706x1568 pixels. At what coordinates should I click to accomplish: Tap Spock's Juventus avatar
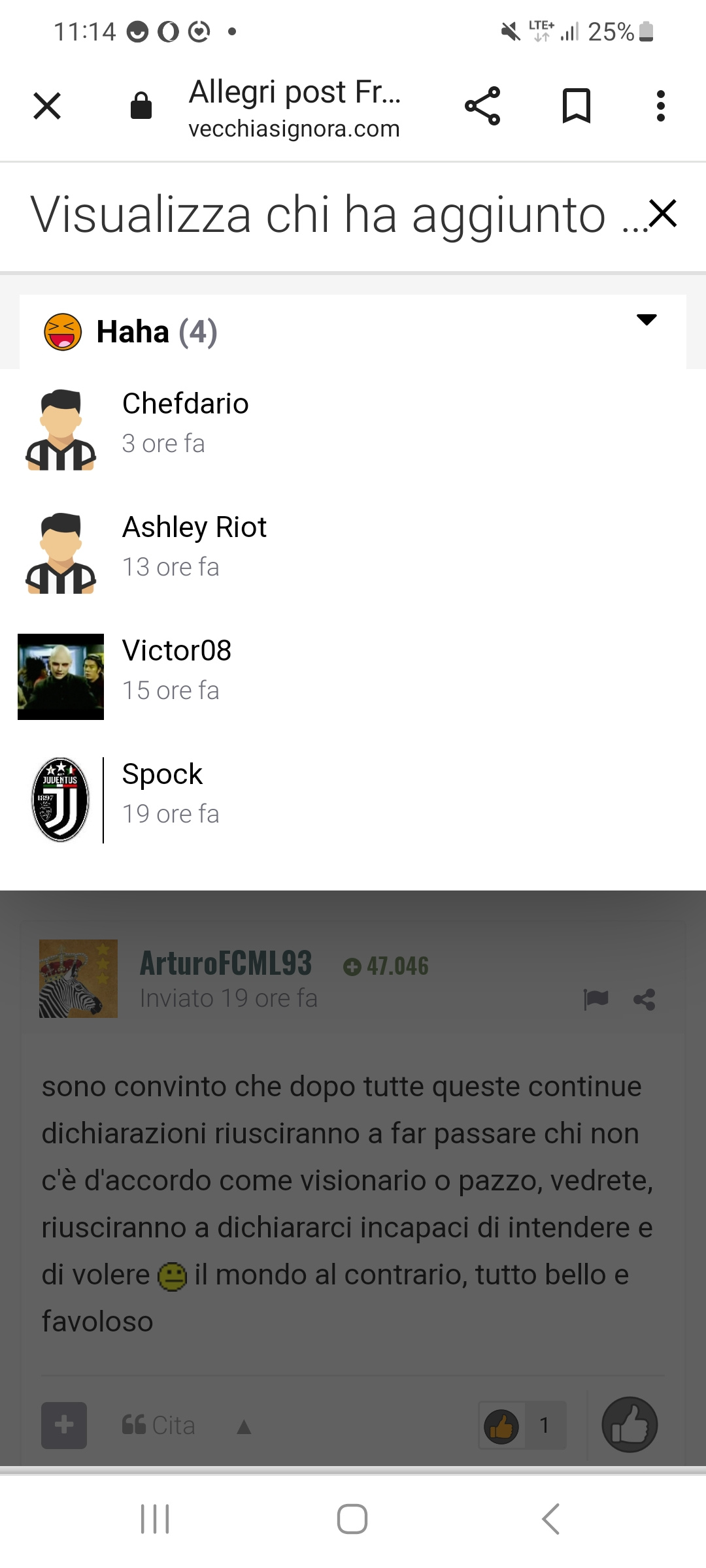[61, 800]
